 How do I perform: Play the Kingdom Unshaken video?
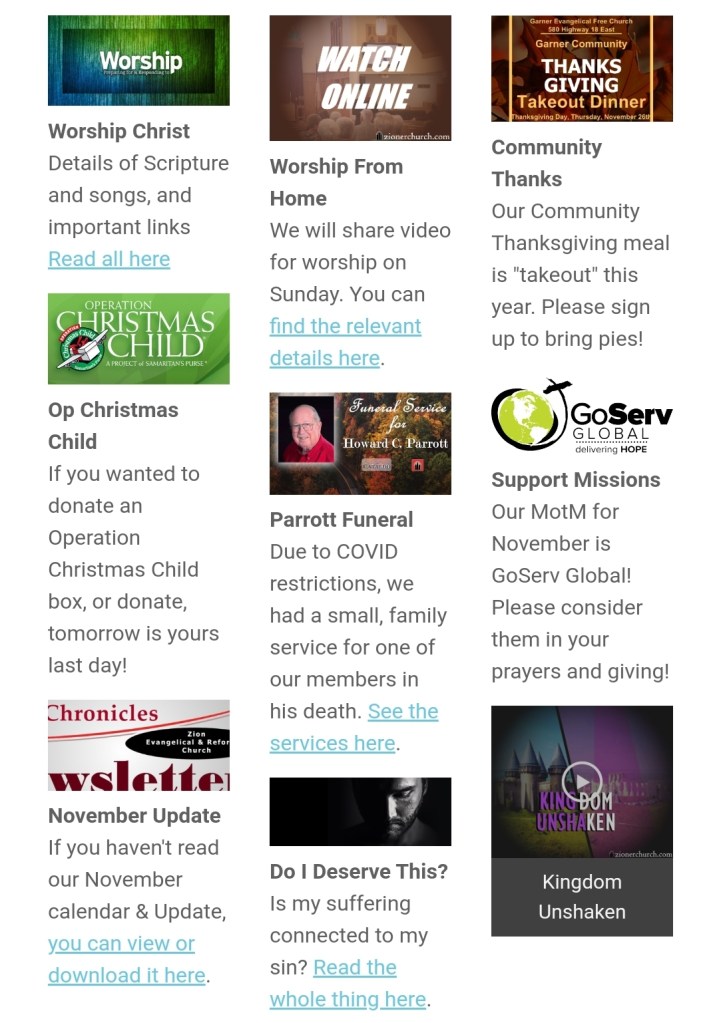[581, 781]
